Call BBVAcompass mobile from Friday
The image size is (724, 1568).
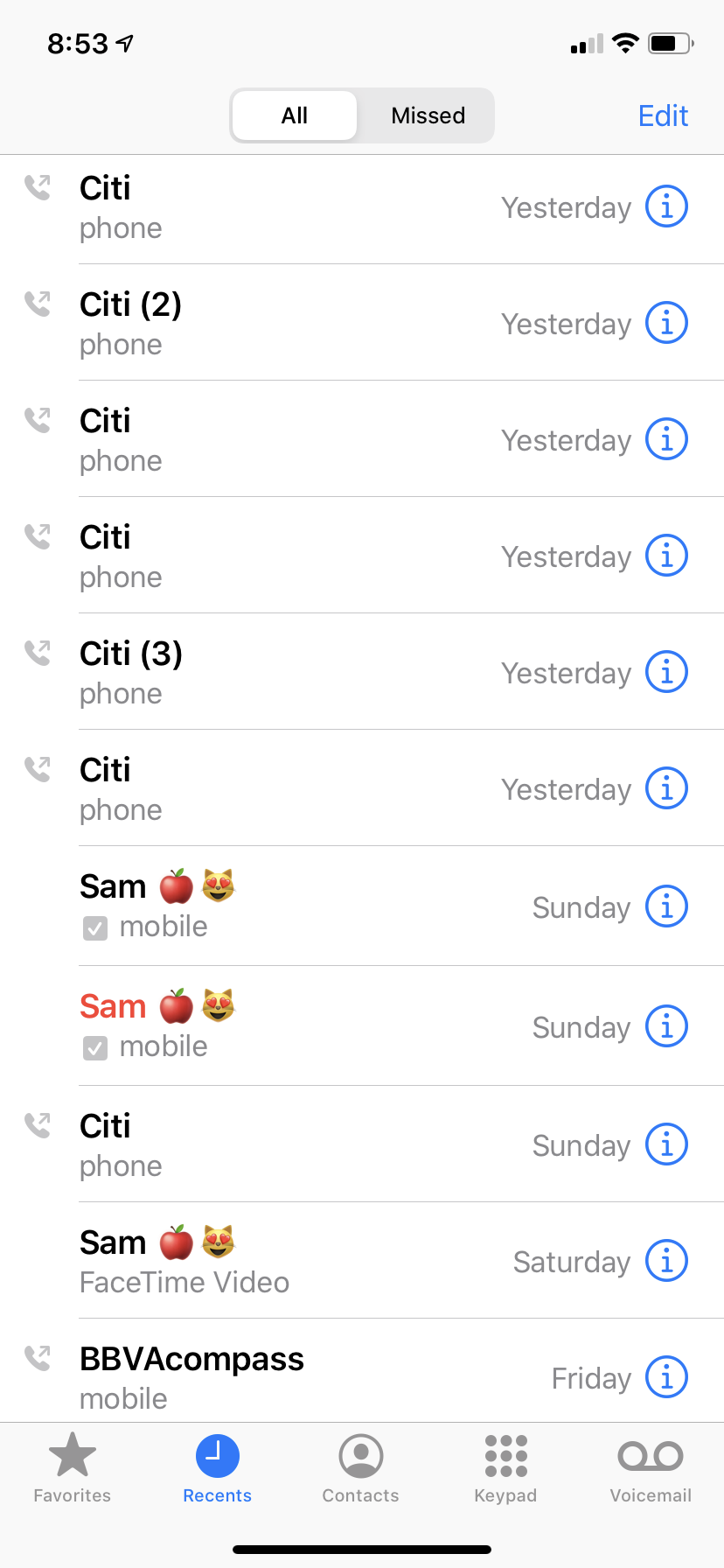tap(262, 1375)
